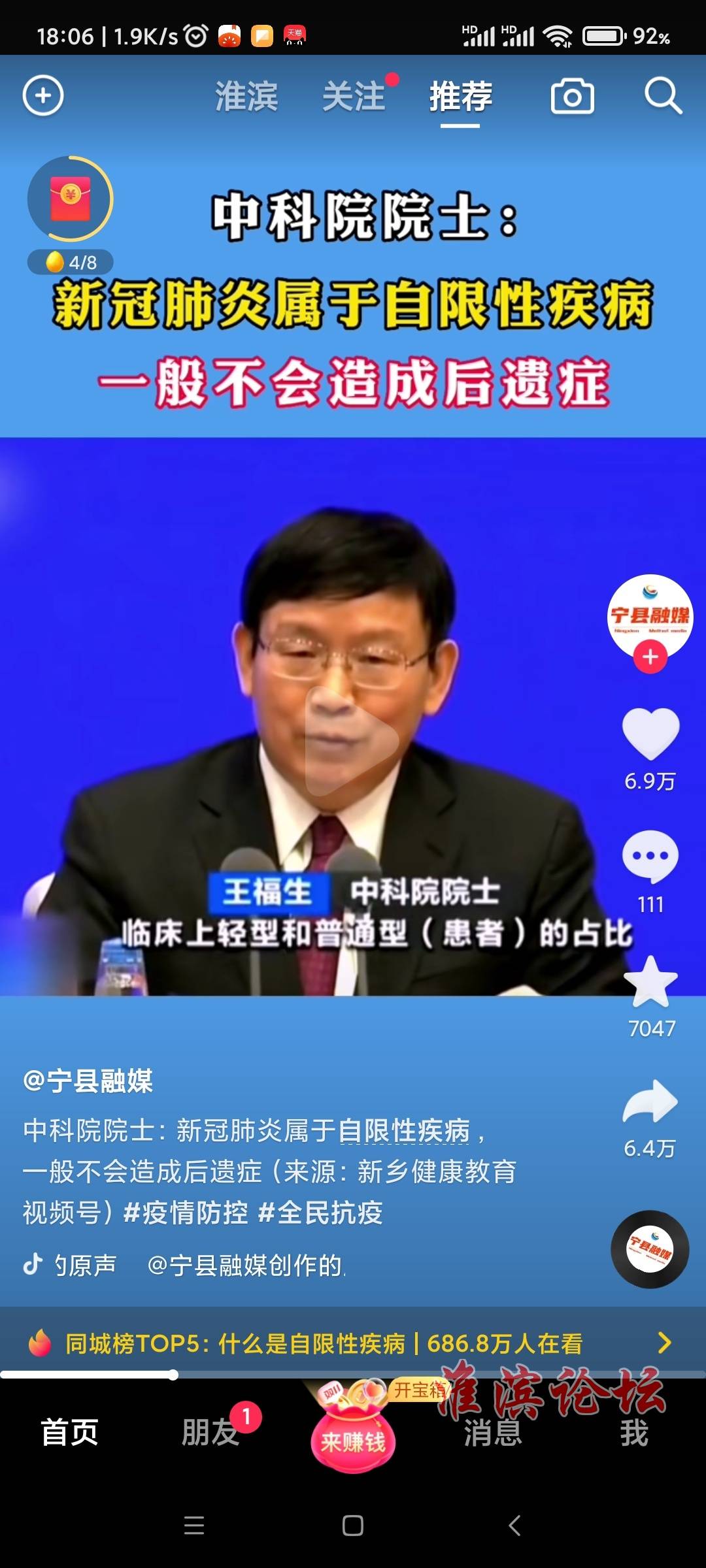Switch to the 关注 following tab
Image resolution: width=706 pixels, height=1568 pixels.
pyautogui.click(x=354, y=97)
